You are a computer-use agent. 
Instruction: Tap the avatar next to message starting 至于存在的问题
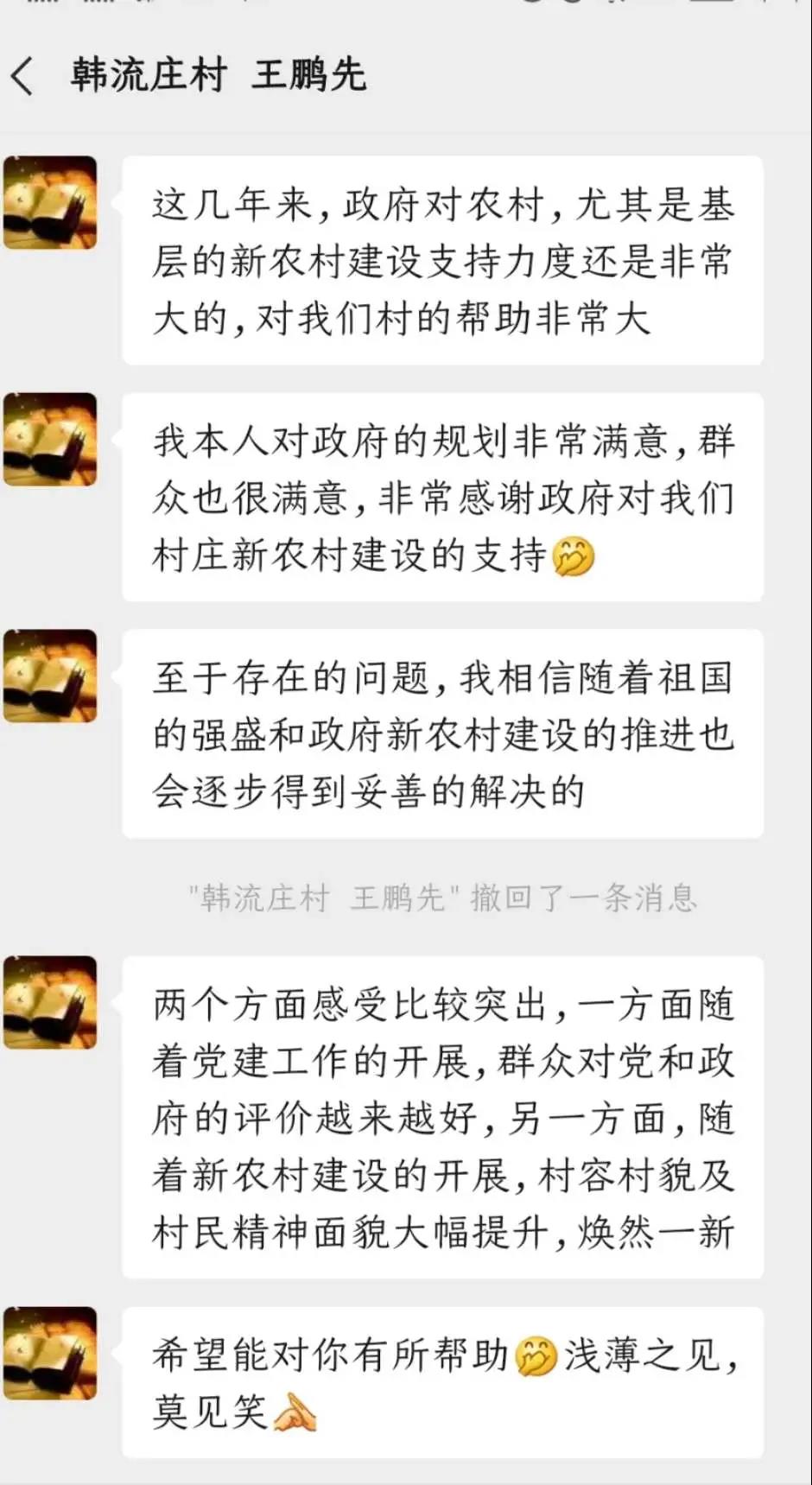coord(50,676)
